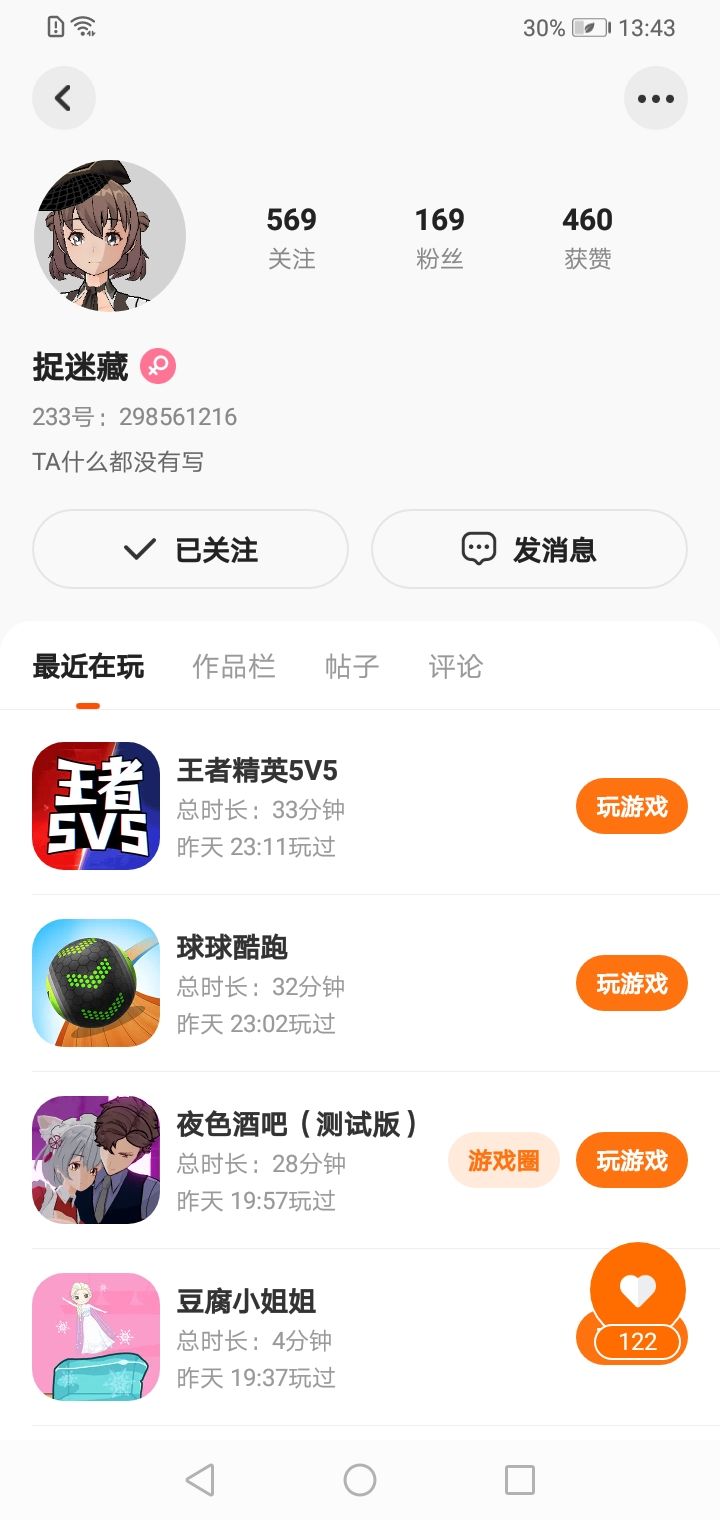720x1520 pixels.
Task: Open system recent apps
Action: click(519, 1479)
